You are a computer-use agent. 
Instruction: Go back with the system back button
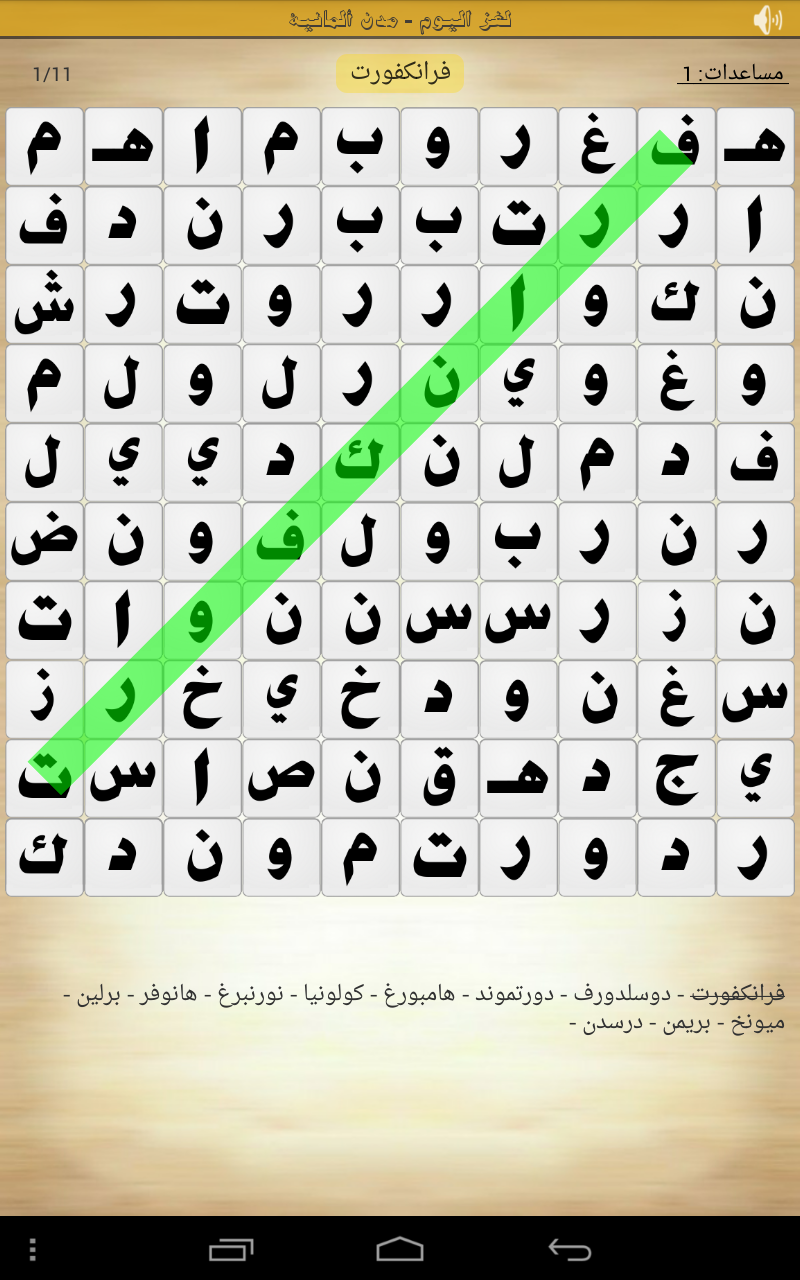point(570,1248)
